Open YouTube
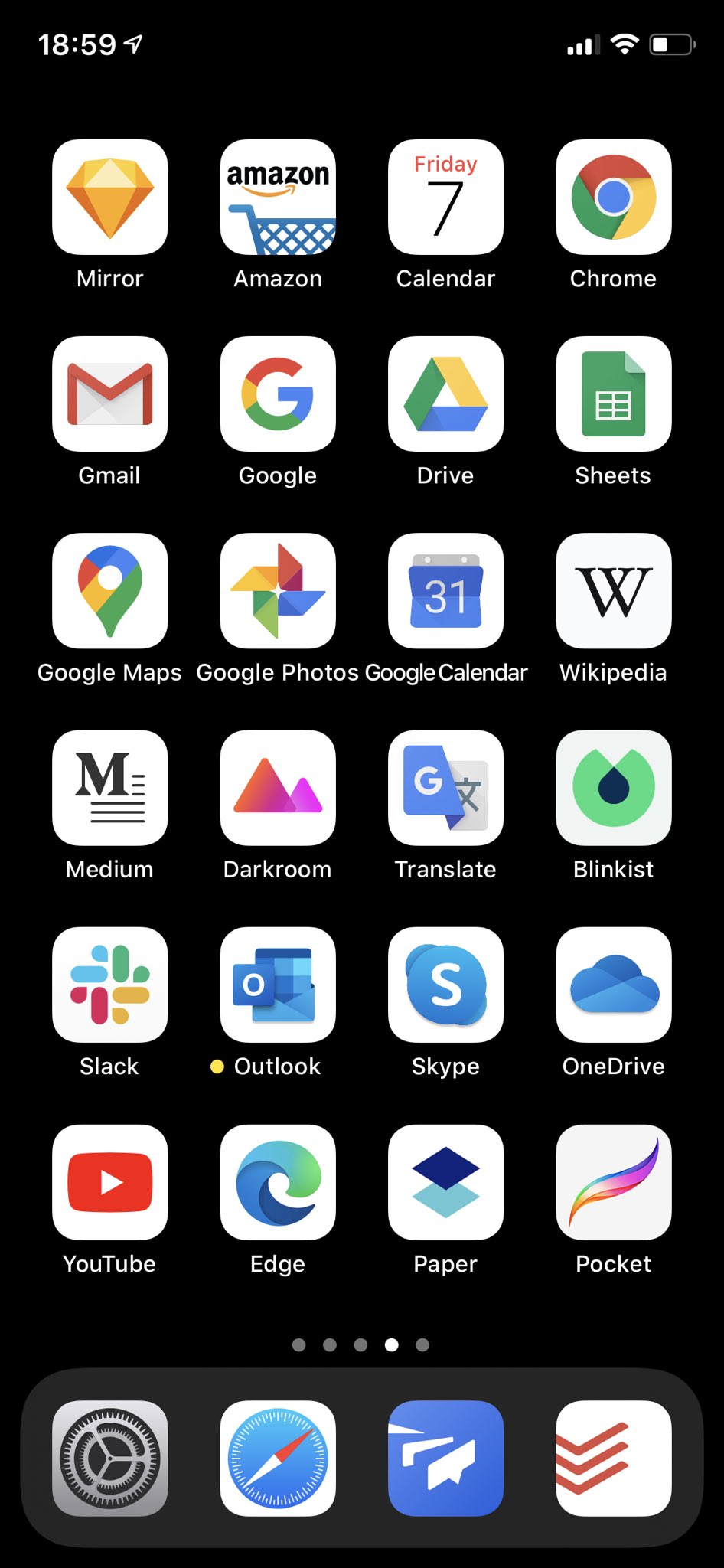This screenshot has width=724, height=1568. [x=109, y=1181]
